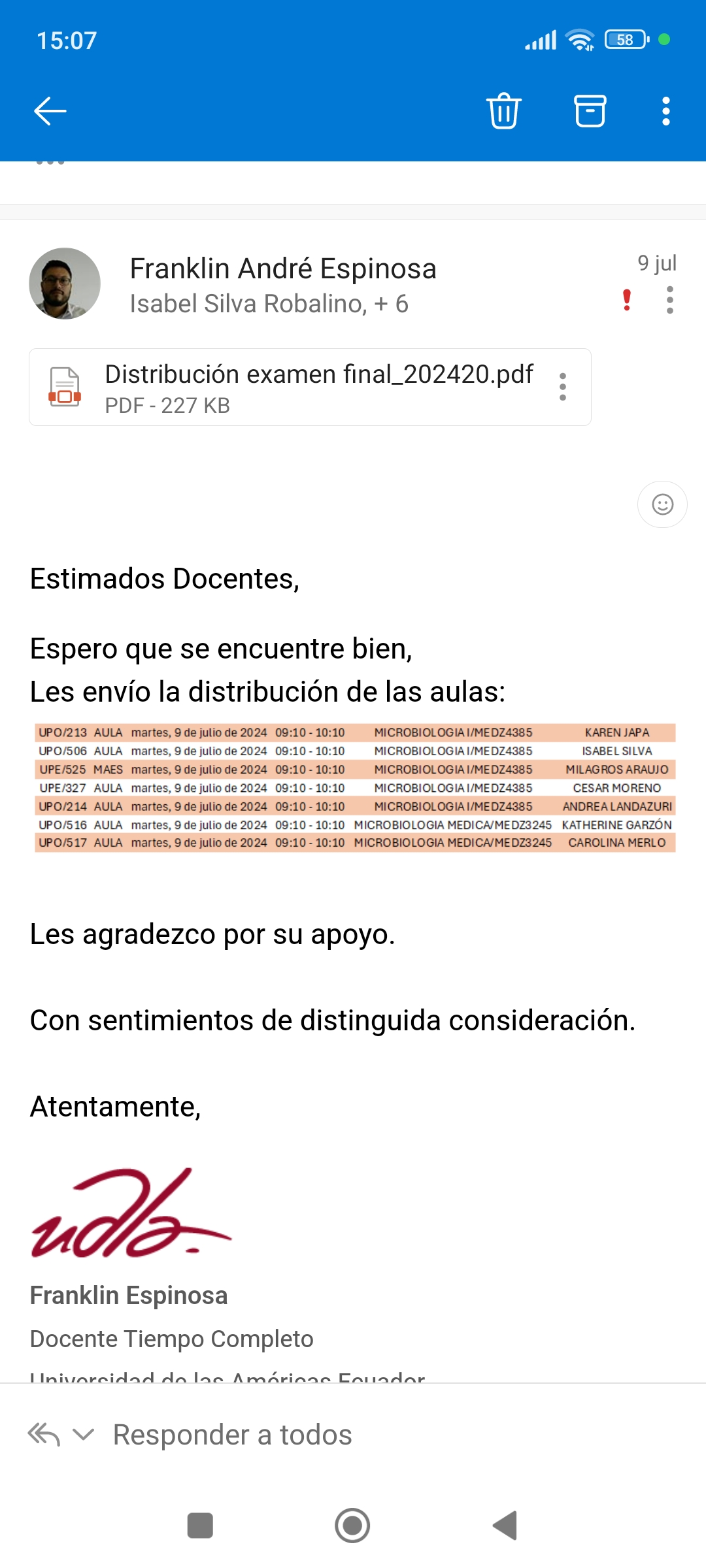Open the classroom distribution table image
The width and height of the screenshot is (706, 1568).
pos(354,787)
